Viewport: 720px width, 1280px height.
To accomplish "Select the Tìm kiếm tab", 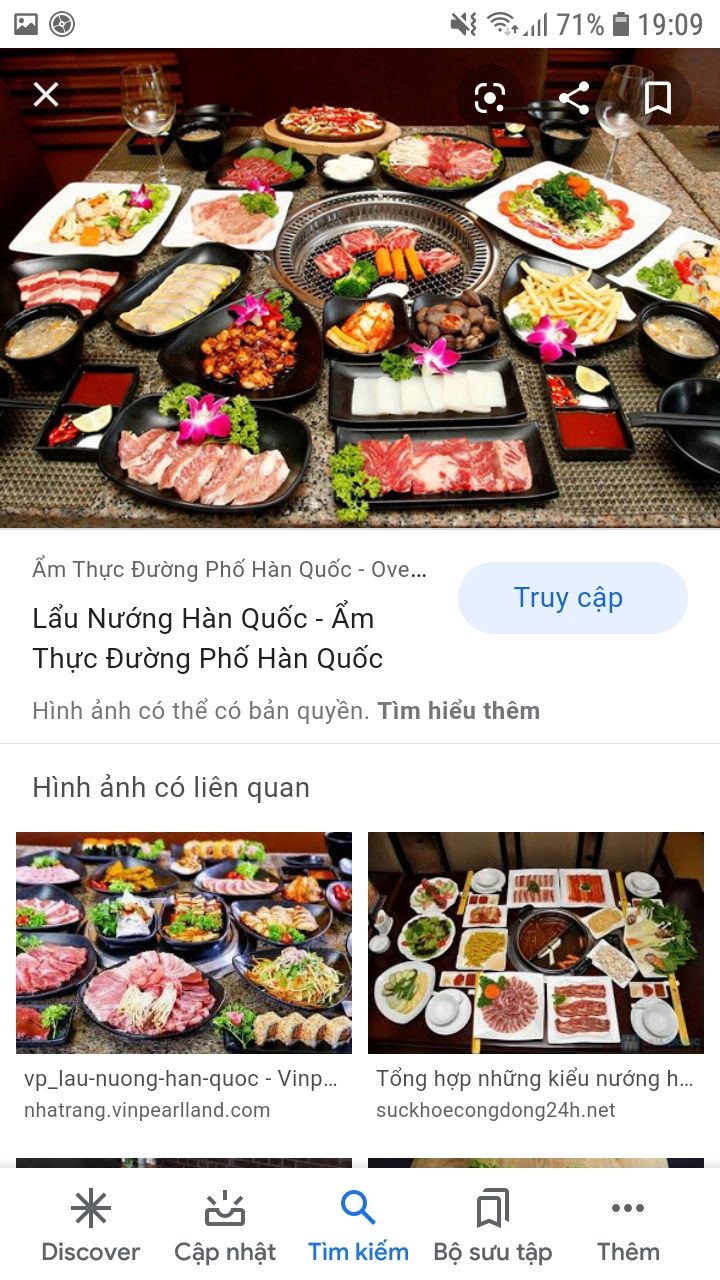I will (358, 1226).
